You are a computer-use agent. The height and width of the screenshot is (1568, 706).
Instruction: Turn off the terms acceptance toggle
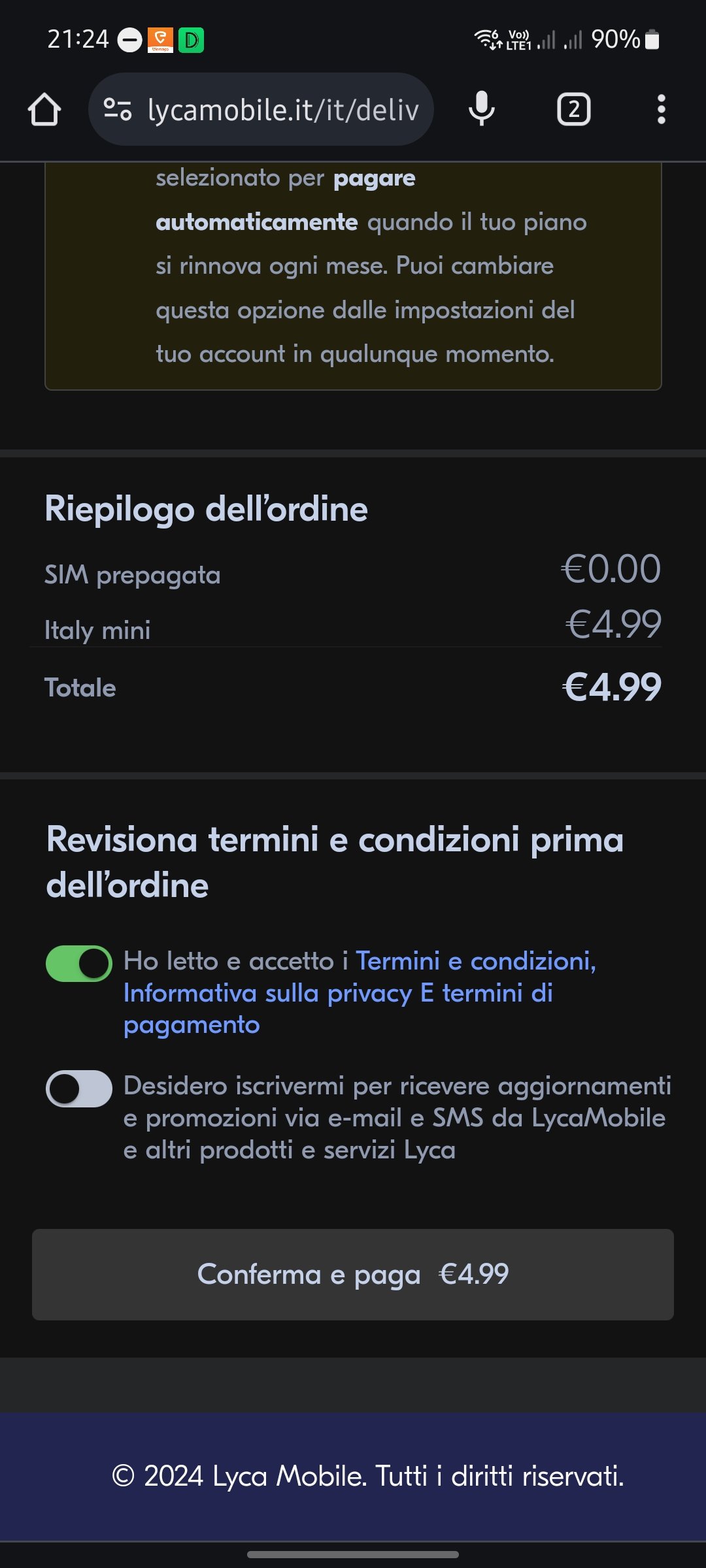(79, 963)
